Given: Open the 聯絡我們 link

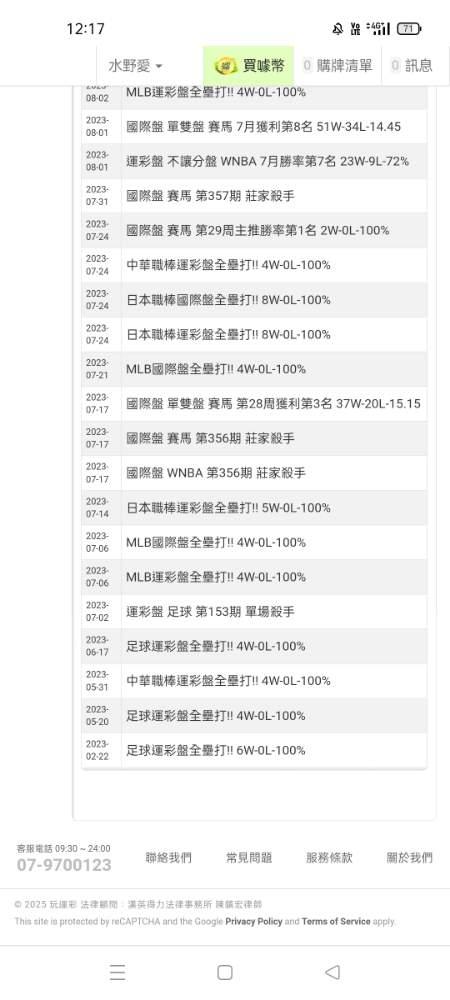Looking at the screenshot, I should click(168, 858).
